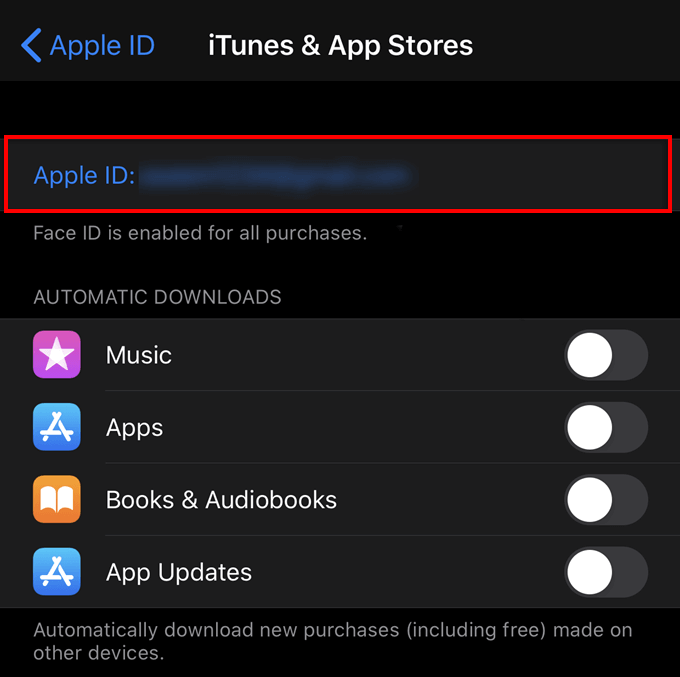This screenshot has height=677, width=680.
Task: Switch on App Updates
Action: click(x=606, y=572)
